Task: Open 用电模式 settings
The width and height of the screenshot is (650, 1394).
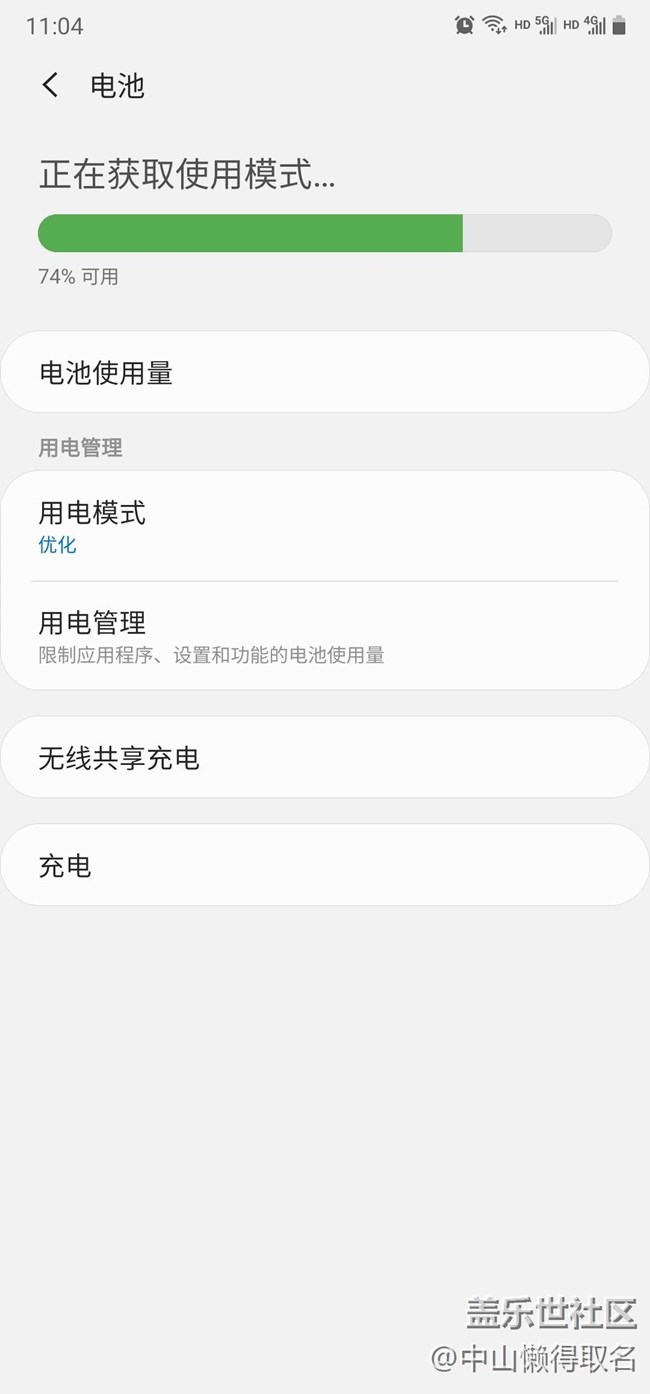Action: (325, 526)
